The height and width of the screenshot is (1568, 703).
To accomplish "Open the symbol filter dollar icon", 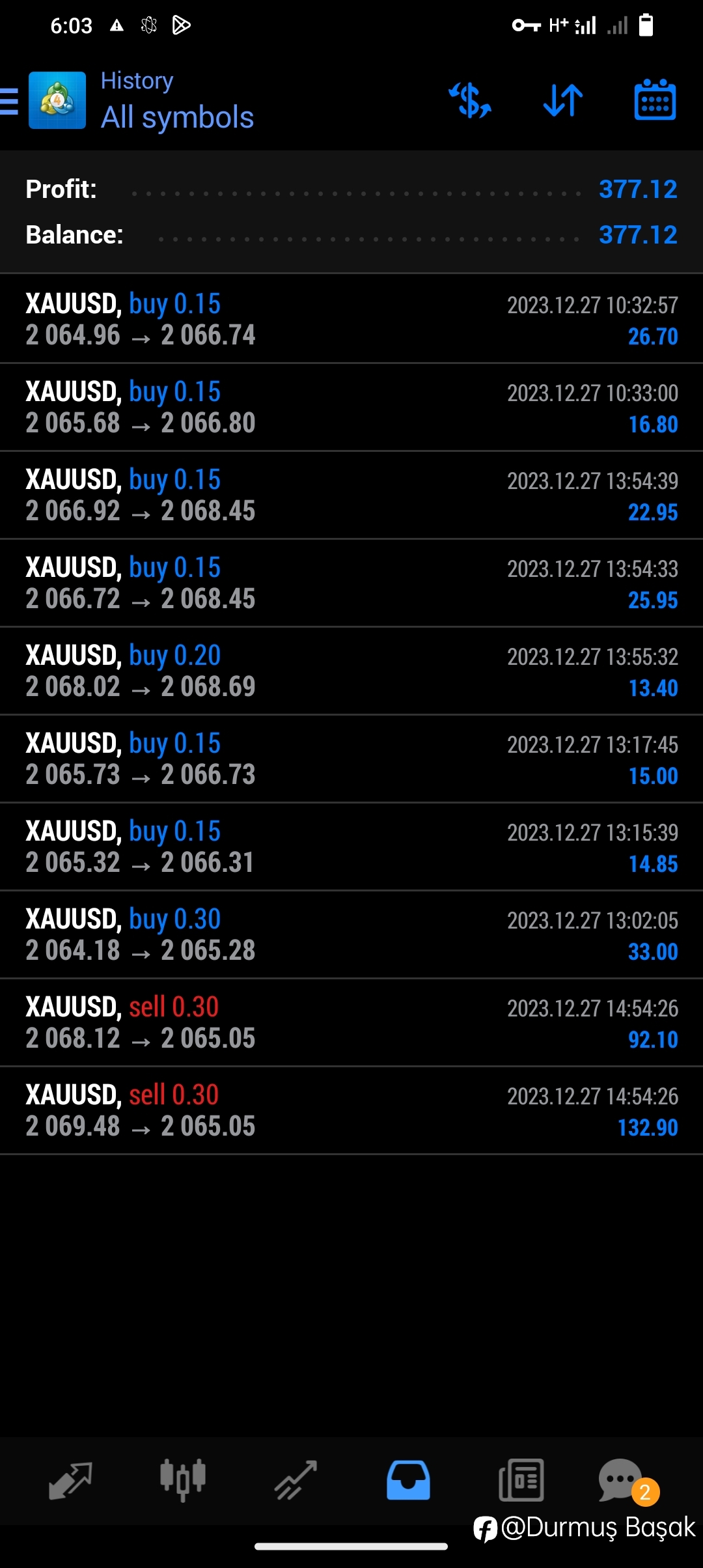I will coord(470,101).
